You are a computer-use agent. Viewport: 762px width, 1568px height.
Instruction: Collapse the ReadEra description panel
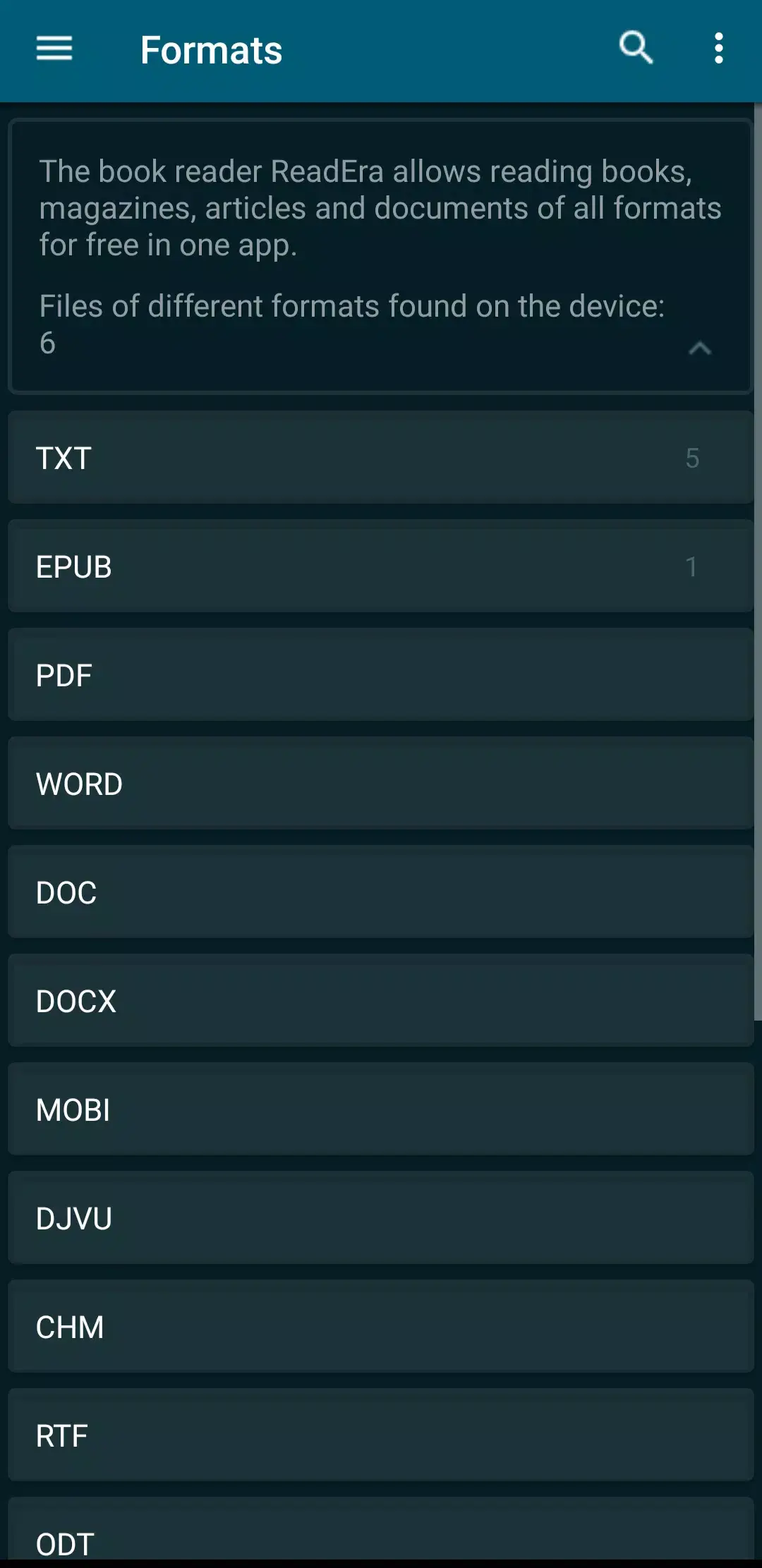click(x=699, y=348)
